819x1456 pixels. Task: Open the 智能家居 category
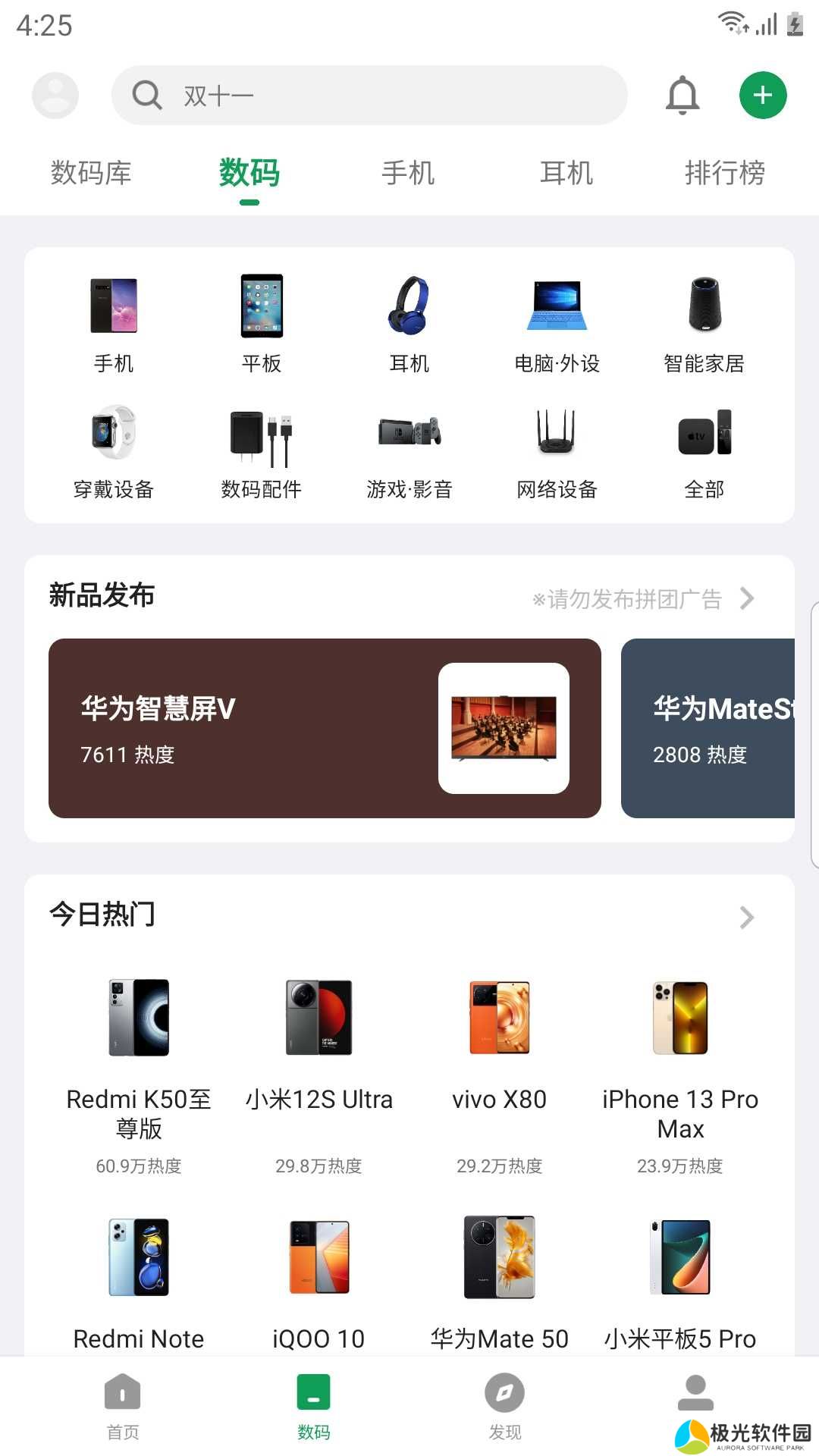(704, 324)
